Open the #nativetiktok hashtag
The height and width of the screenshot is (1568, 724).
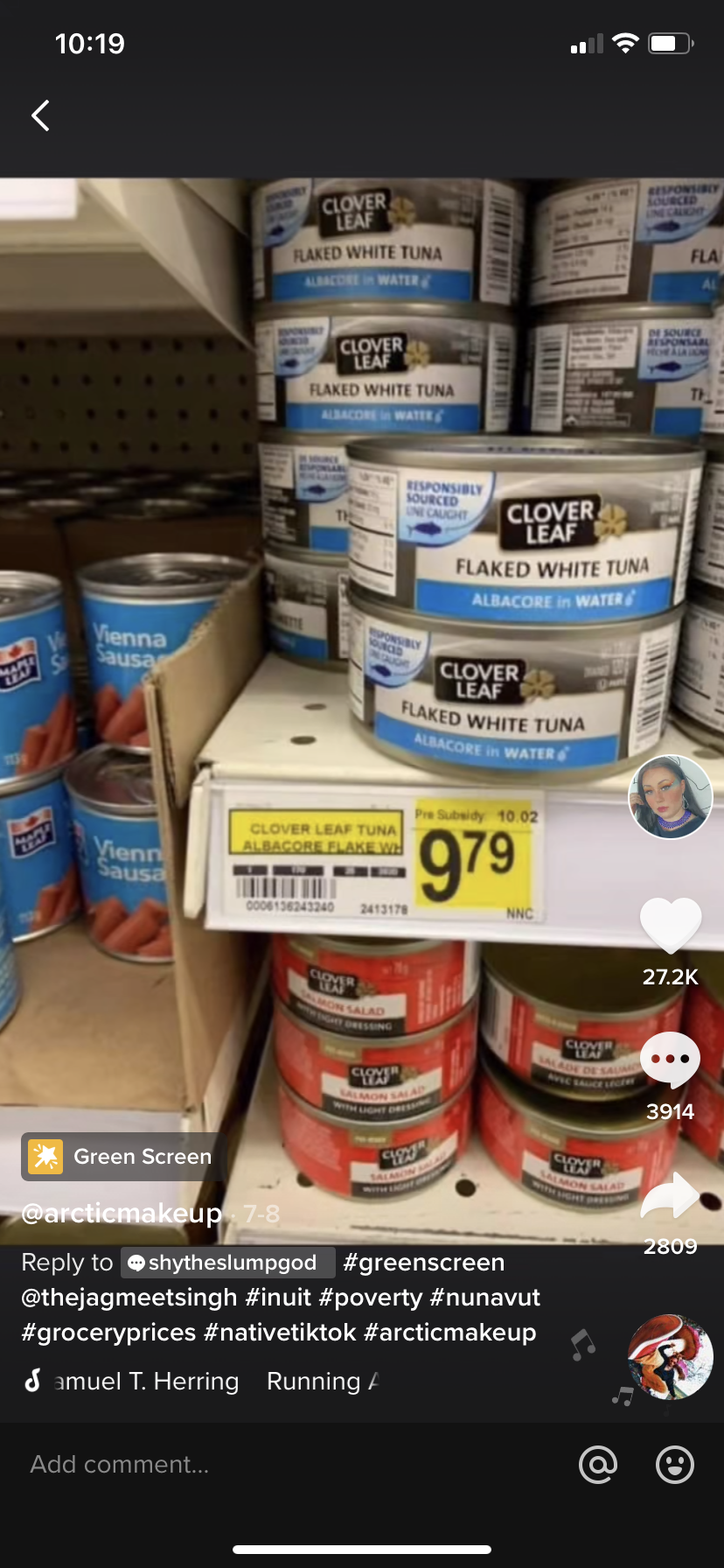tap(280, 1333)
